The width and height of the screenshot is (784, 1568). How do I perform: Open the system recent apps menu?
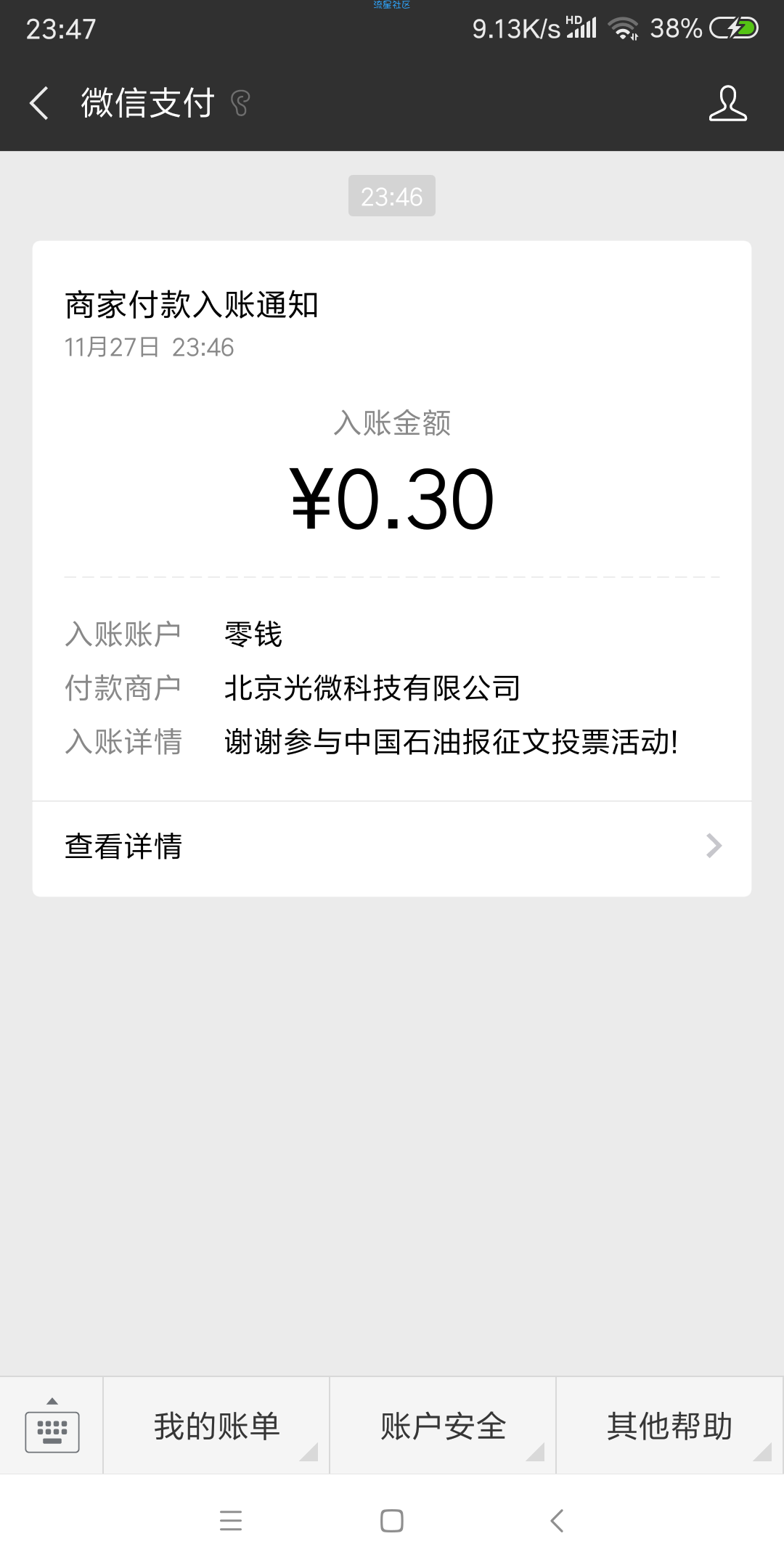click(x=231, y=1521)
